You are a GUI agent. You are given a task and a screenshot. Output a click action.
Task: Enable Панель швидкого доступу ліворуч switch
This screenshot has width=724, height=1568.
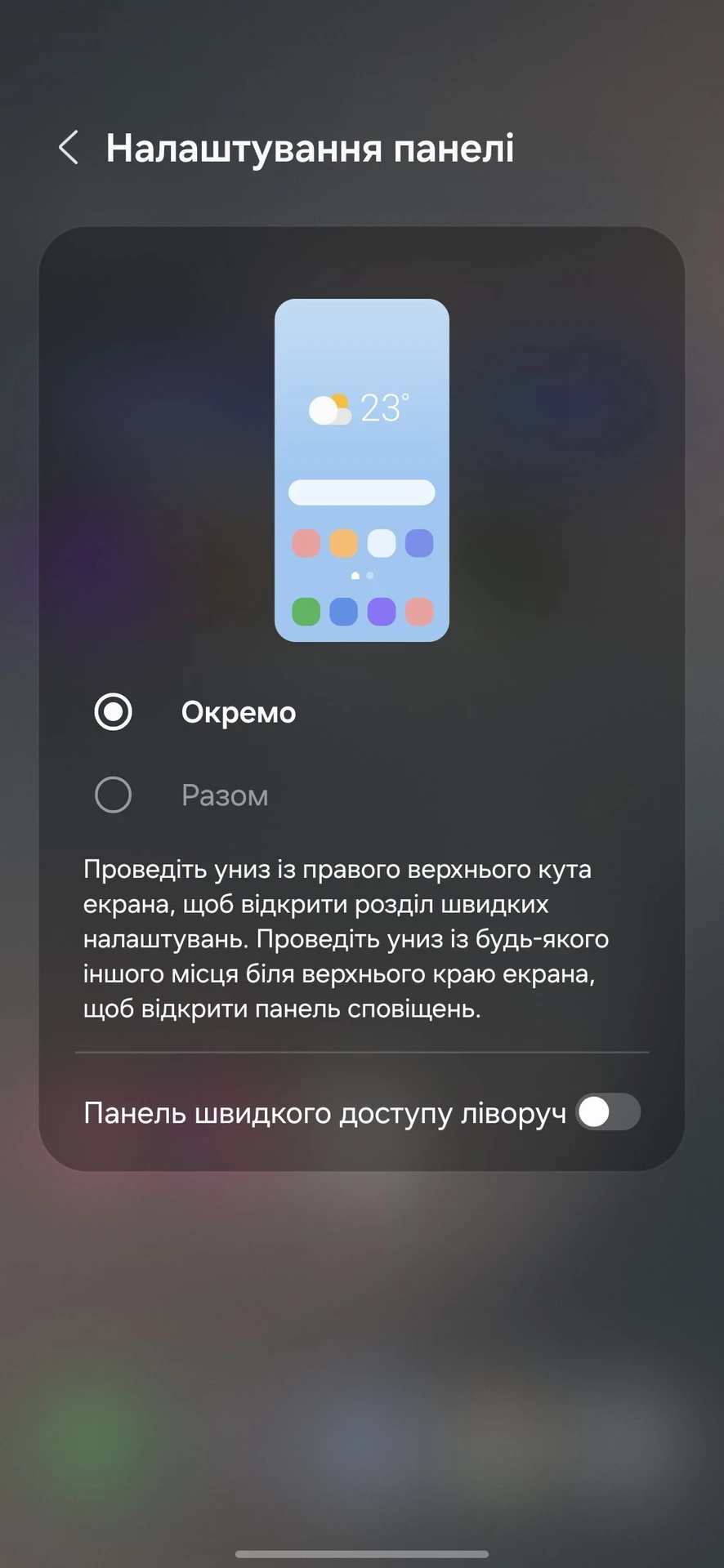pyautogui.click(x=607, y=1111)
